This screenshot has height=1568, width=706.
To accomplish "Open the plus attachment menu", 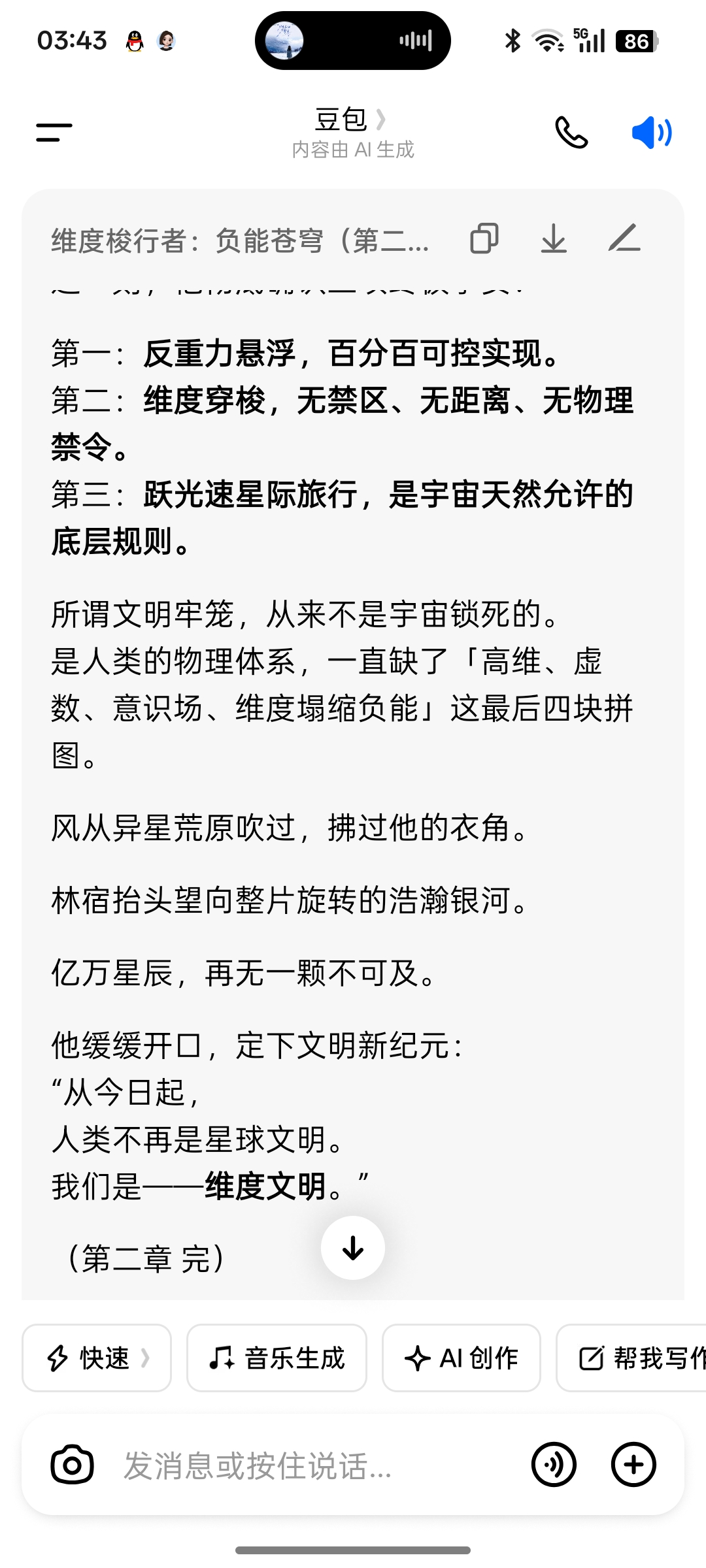I will click(x=633, y=1465).
